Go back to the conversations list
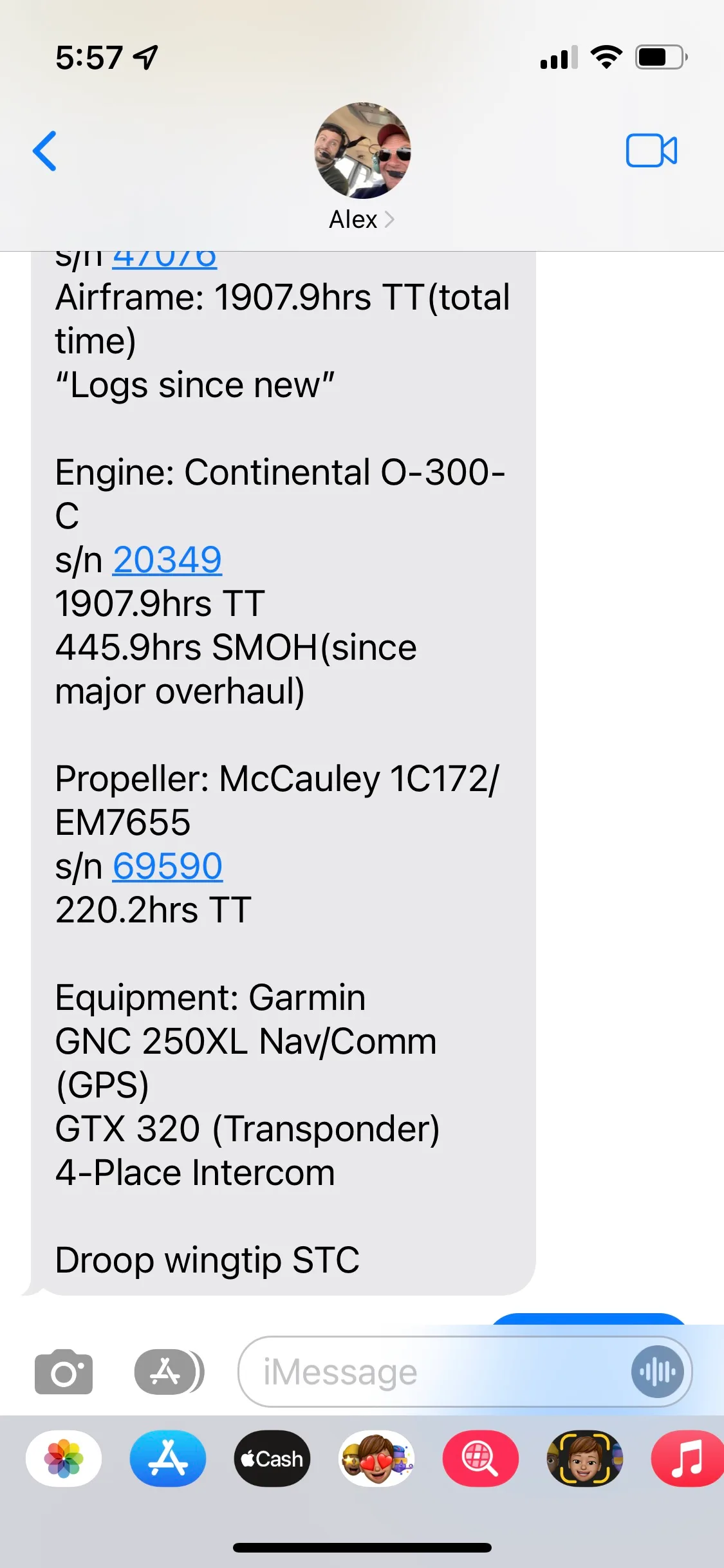 pos(45,151)
